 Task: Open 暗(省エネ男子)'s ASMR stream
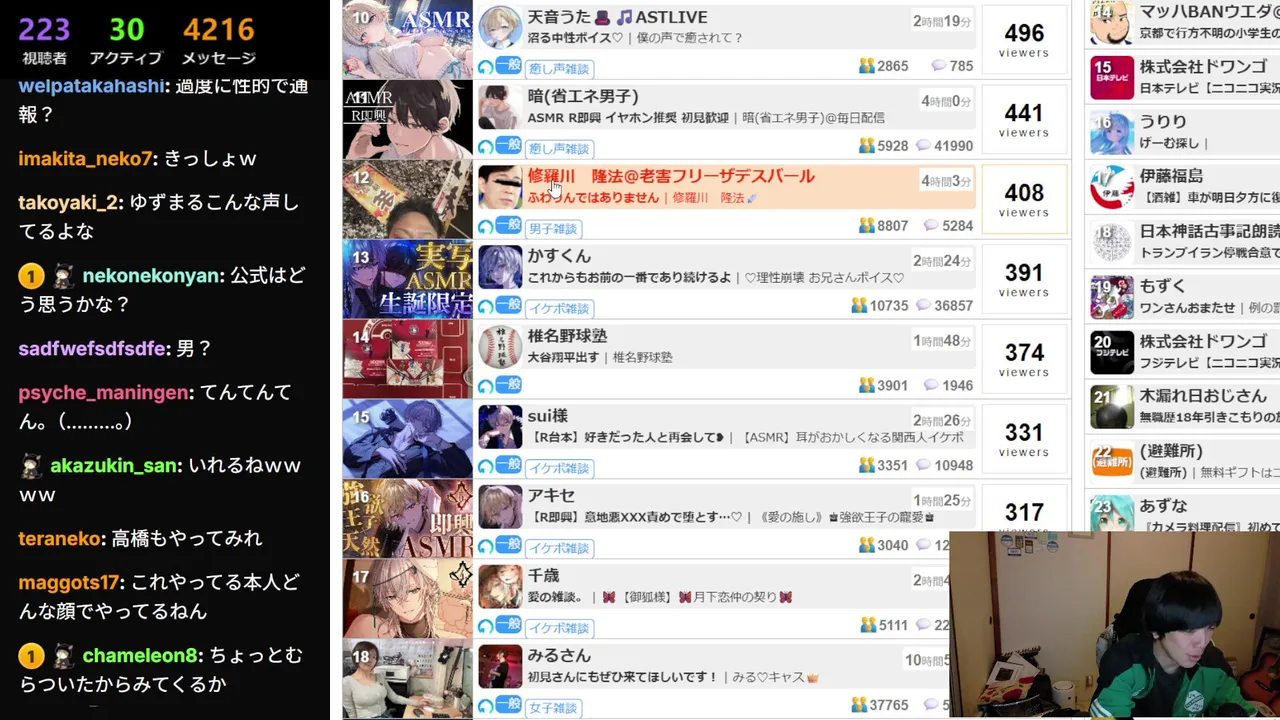(582, 97)
